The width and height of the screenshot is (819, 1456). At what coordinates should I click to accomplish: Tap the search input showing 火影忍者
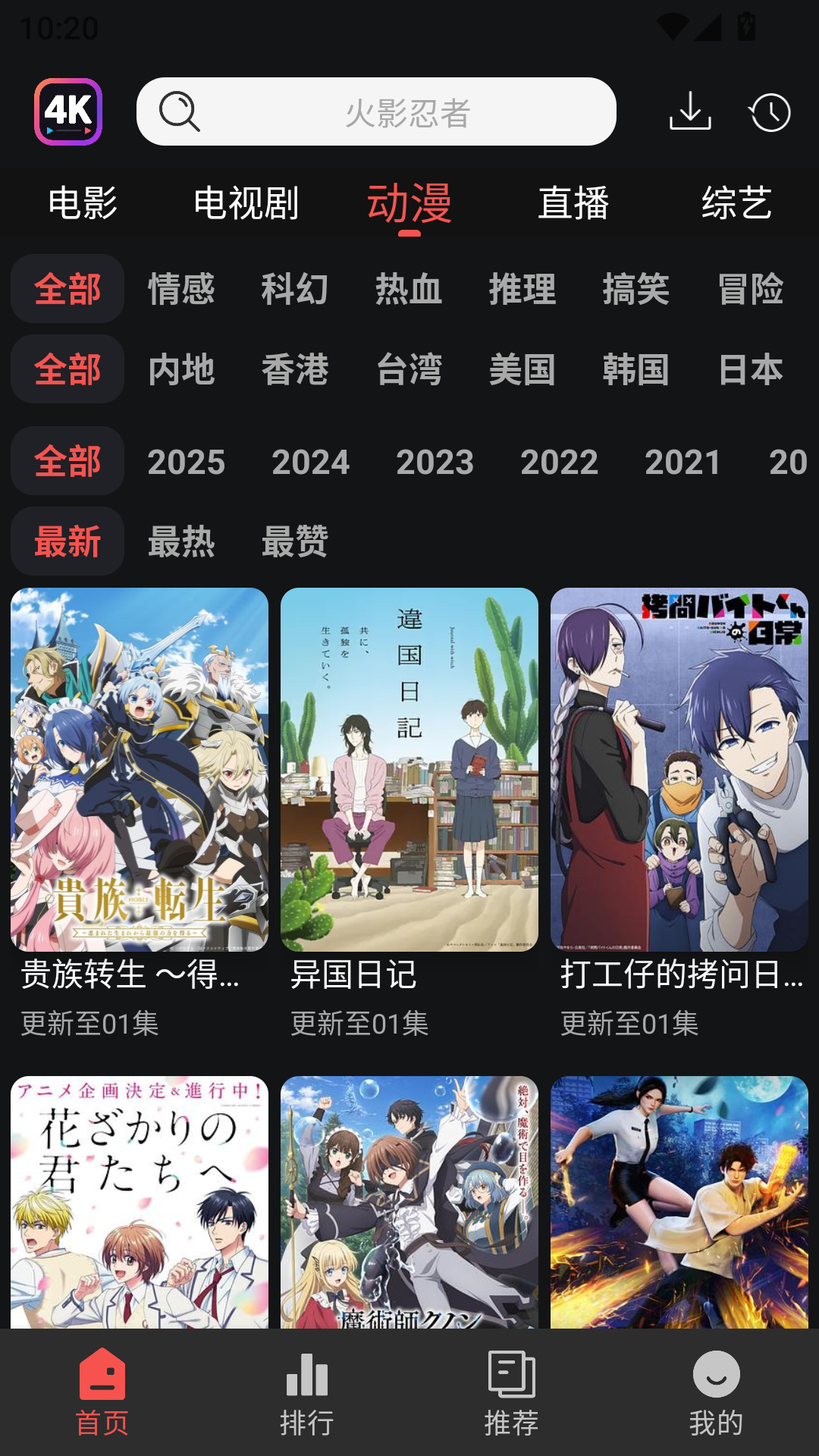pos(409,111)
